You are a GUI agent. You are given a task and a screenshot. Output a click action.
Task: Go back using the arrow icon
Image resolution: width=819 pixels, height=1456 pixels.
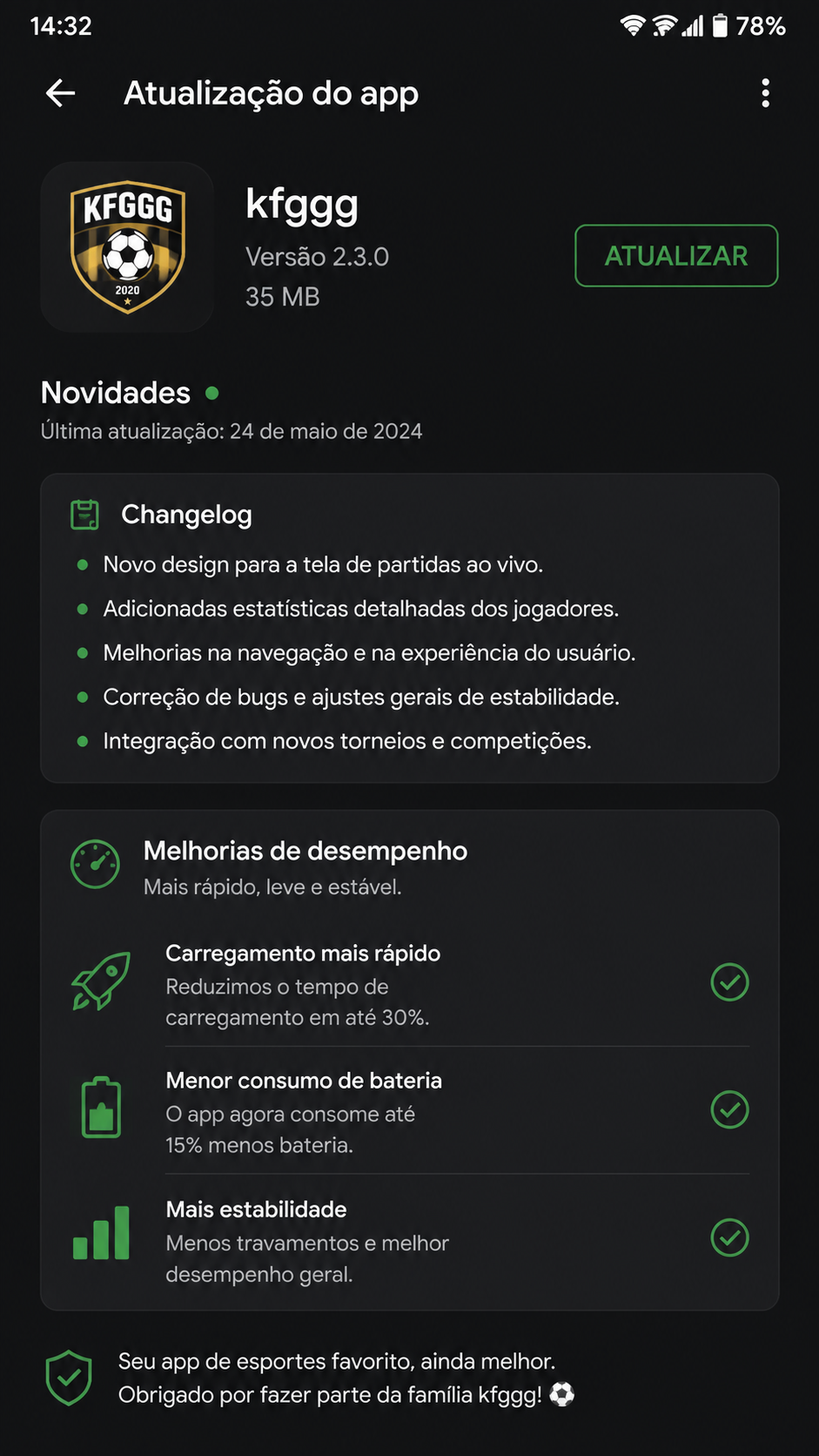tap(60, 93)
